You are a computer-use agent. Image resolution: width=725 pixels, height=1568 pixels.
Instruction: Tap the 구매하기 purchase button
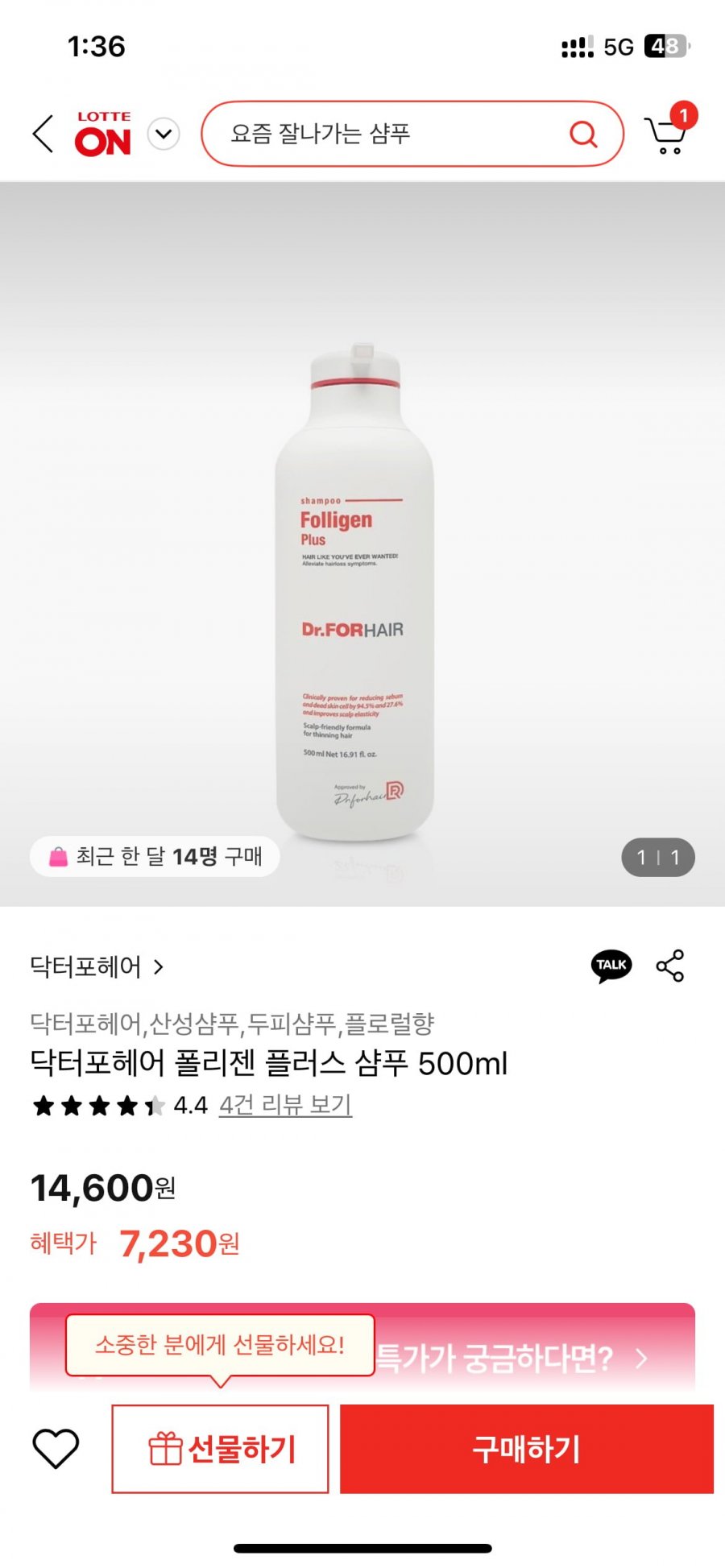click(527, 1449)
